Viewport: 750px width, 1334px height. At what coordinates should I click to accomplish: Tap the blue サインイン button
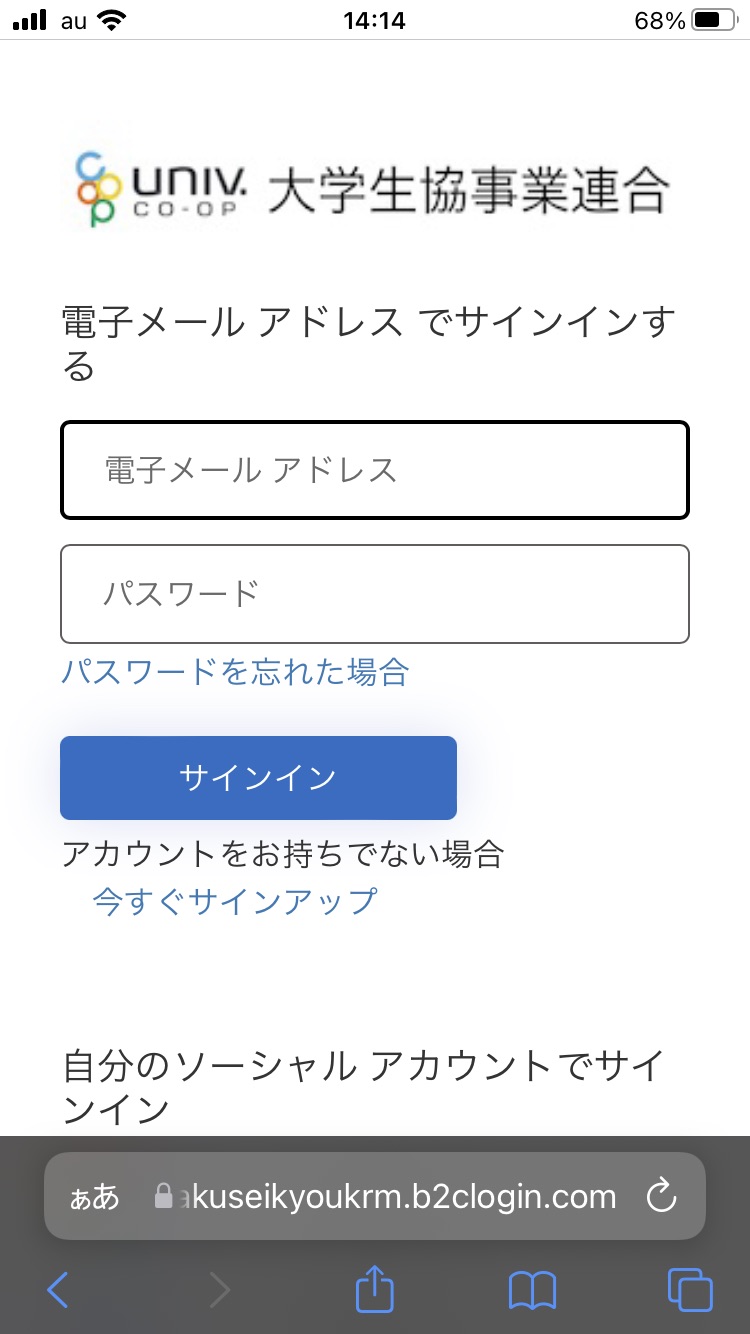click(x=258, y=778)
